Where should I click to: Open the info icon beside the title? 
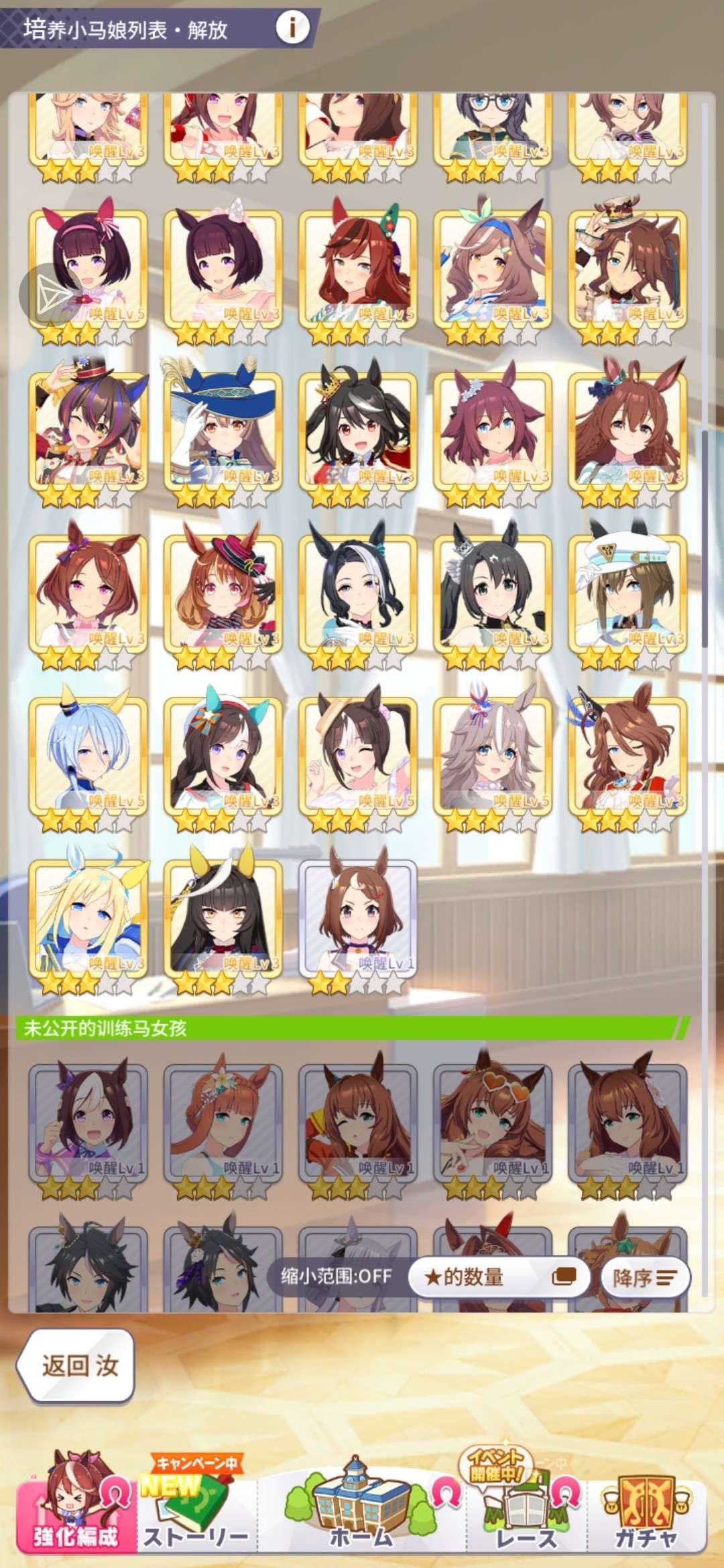pyautogui.click(x=292, y=28)
